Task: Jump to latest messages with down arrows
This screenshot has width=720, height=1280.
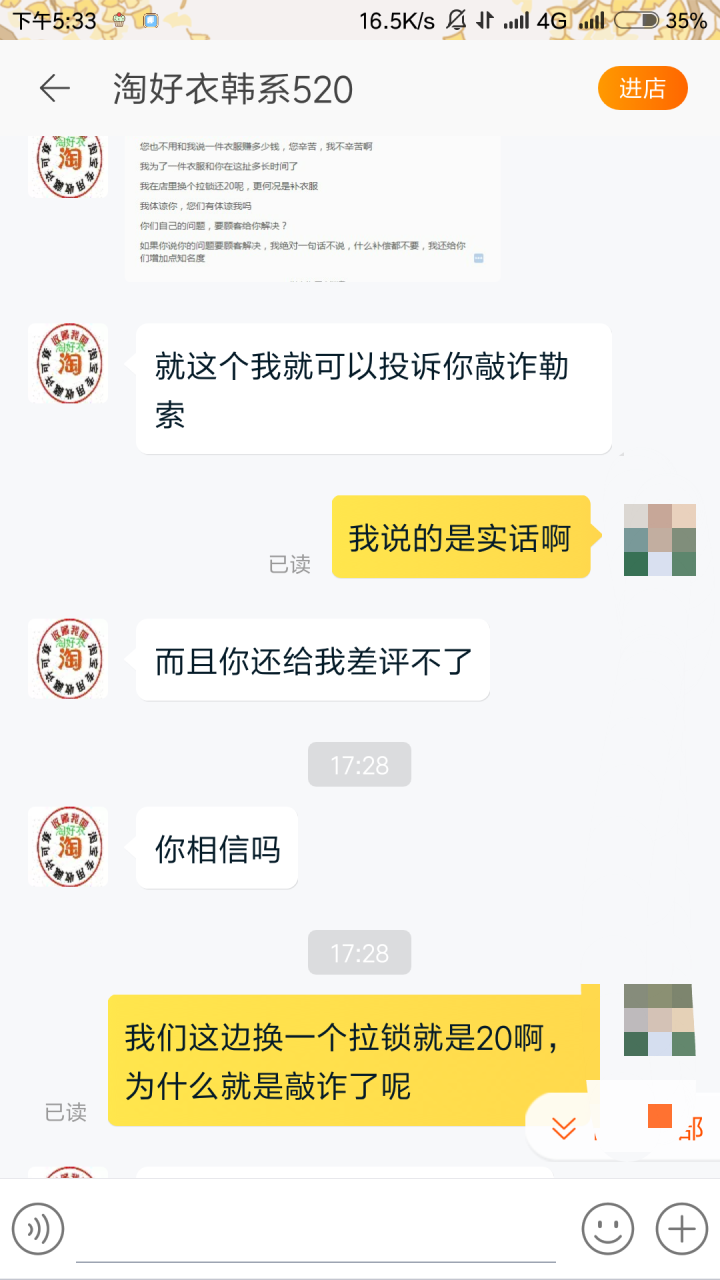Action: coord(564,1128)
